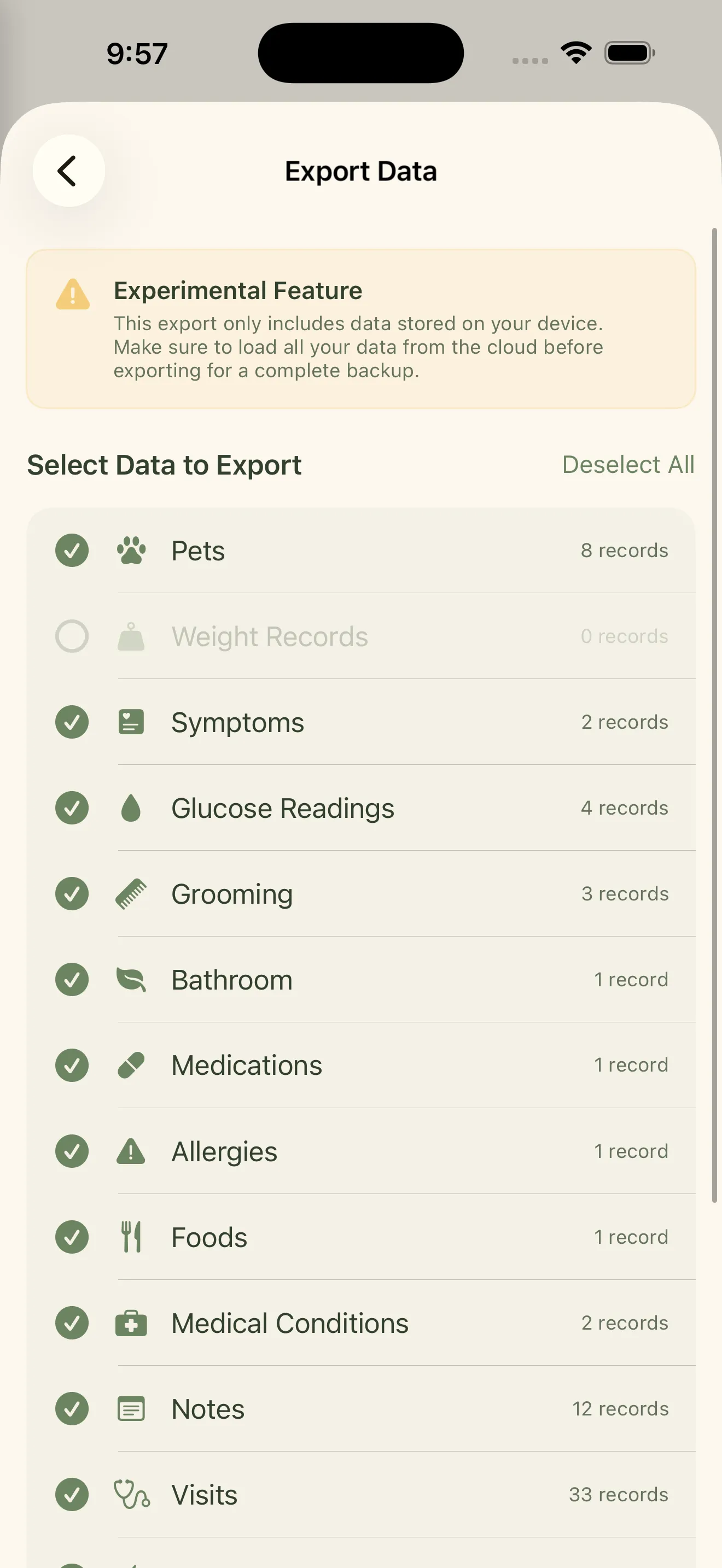Tap Deselect All
722x1568 pixels.
[x=627, y=464]
